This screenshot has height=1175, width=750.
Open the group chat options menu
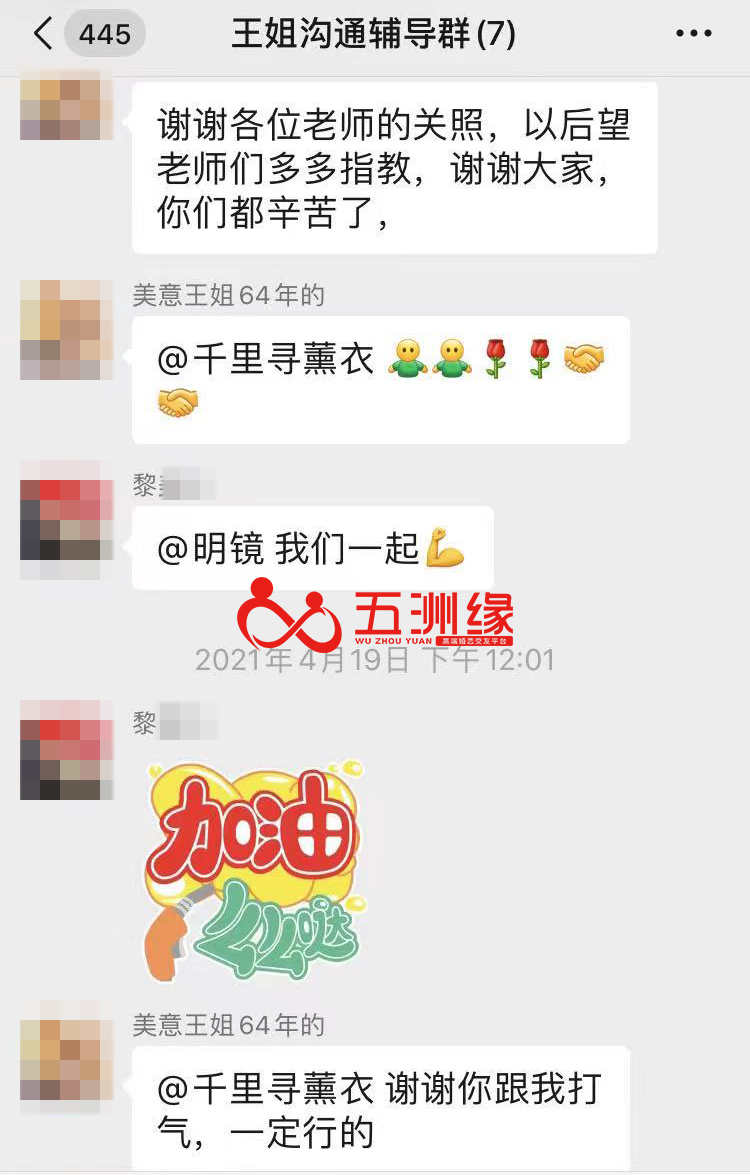(693, 35)
